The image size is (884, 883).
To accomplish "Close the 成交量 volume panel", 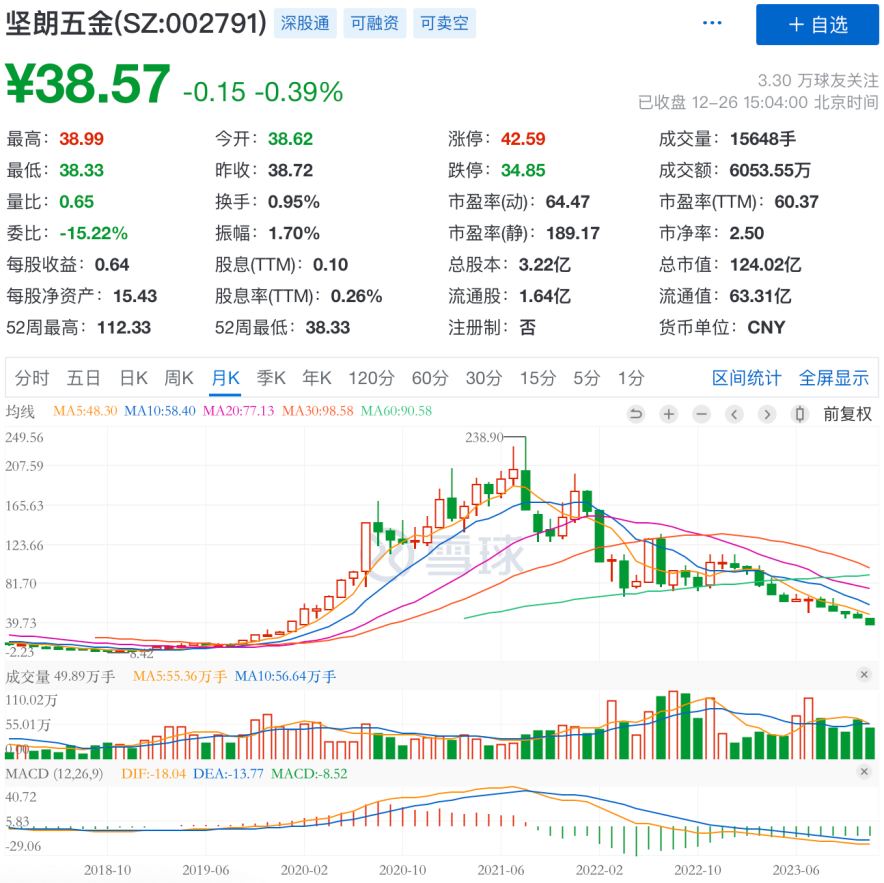I will point(864,675).
